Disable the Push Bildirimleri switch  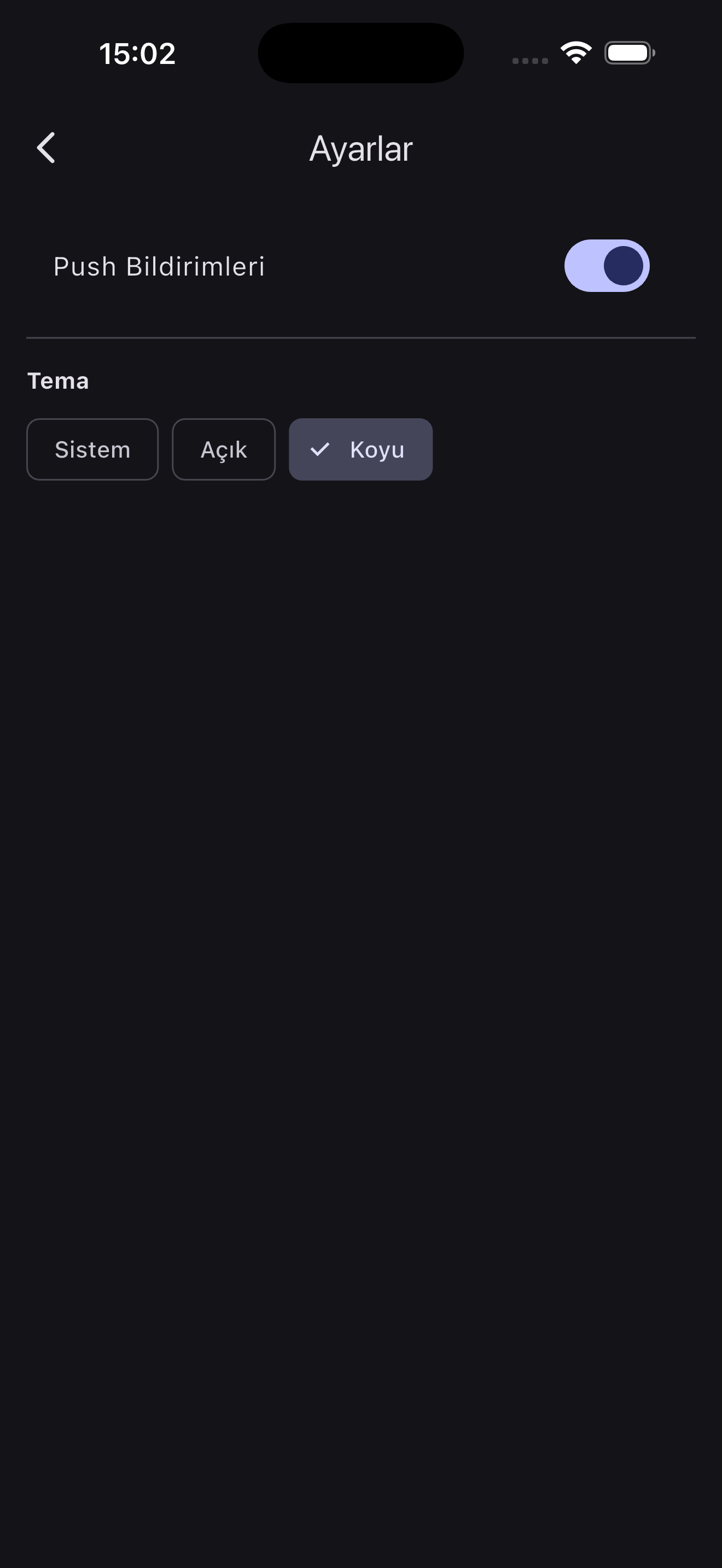click(607, 266)
